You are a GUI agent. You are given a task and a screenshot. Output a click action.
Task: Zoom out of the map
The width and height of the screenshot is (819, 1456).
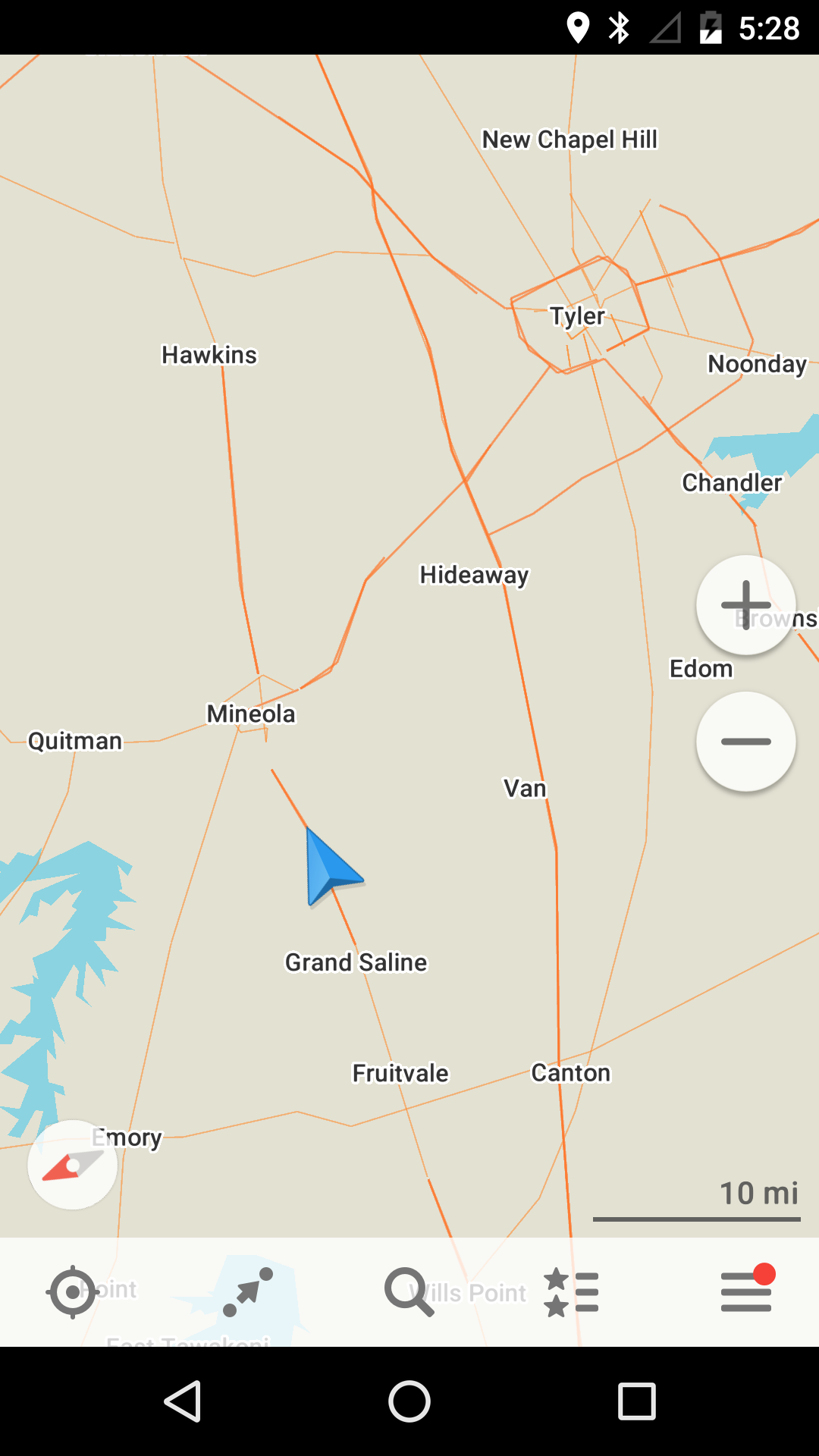point(746,742)
